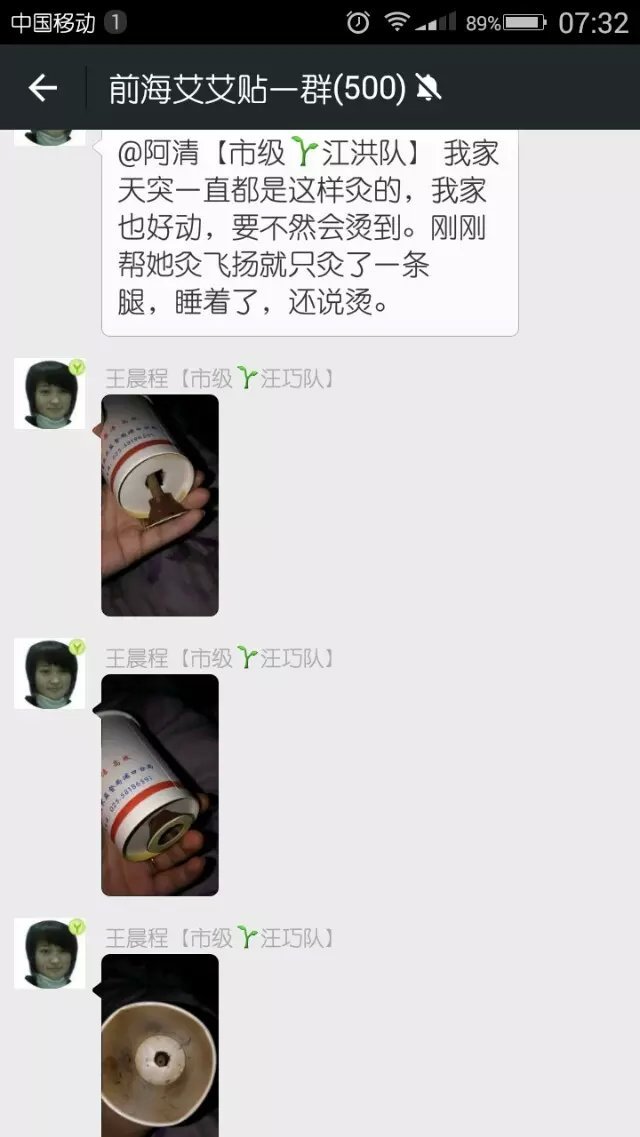Open 王晨程's profile from the avatar beside the cup-interior photo
Viewport: 640px width, 1137px height.
(x=49, y=954)
